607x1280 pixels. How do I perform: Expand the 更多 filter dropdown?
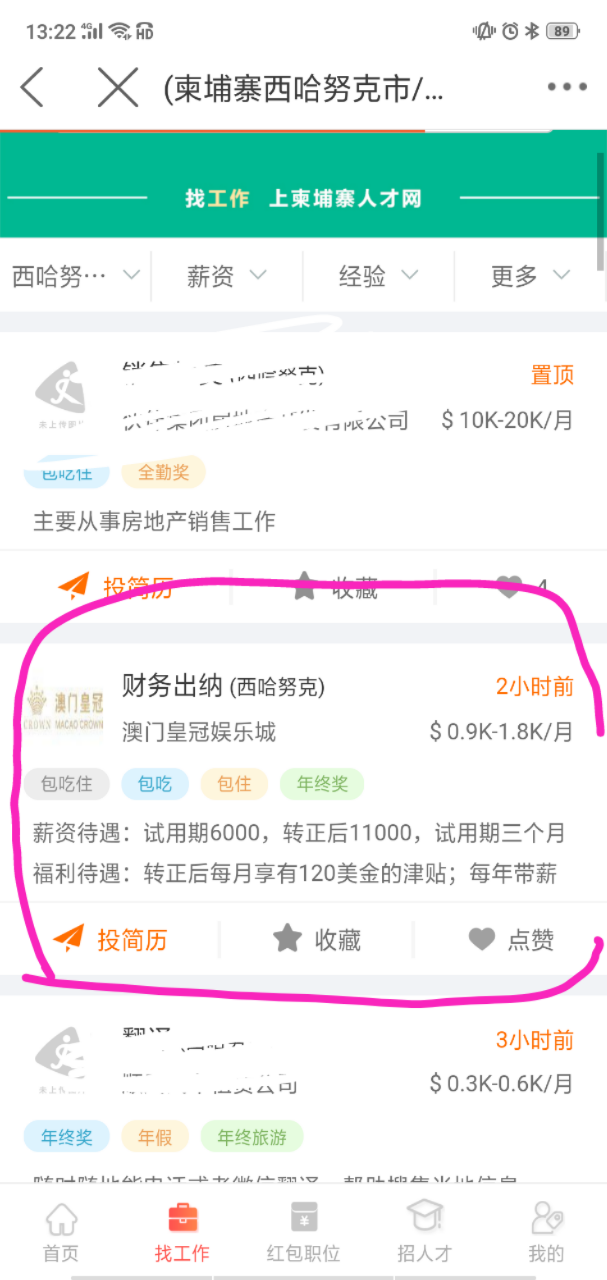pyautogui.click(x=530, y=276)
